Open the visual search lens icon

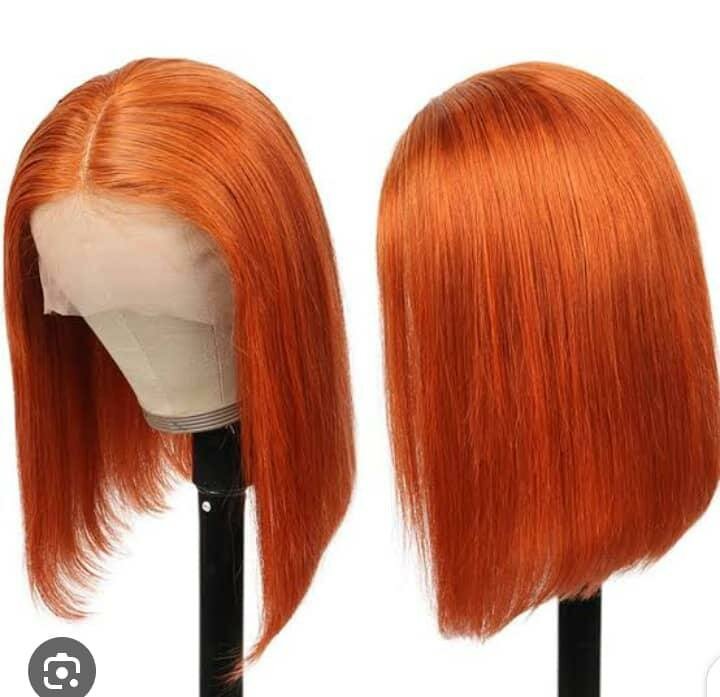tap(62, 667)
